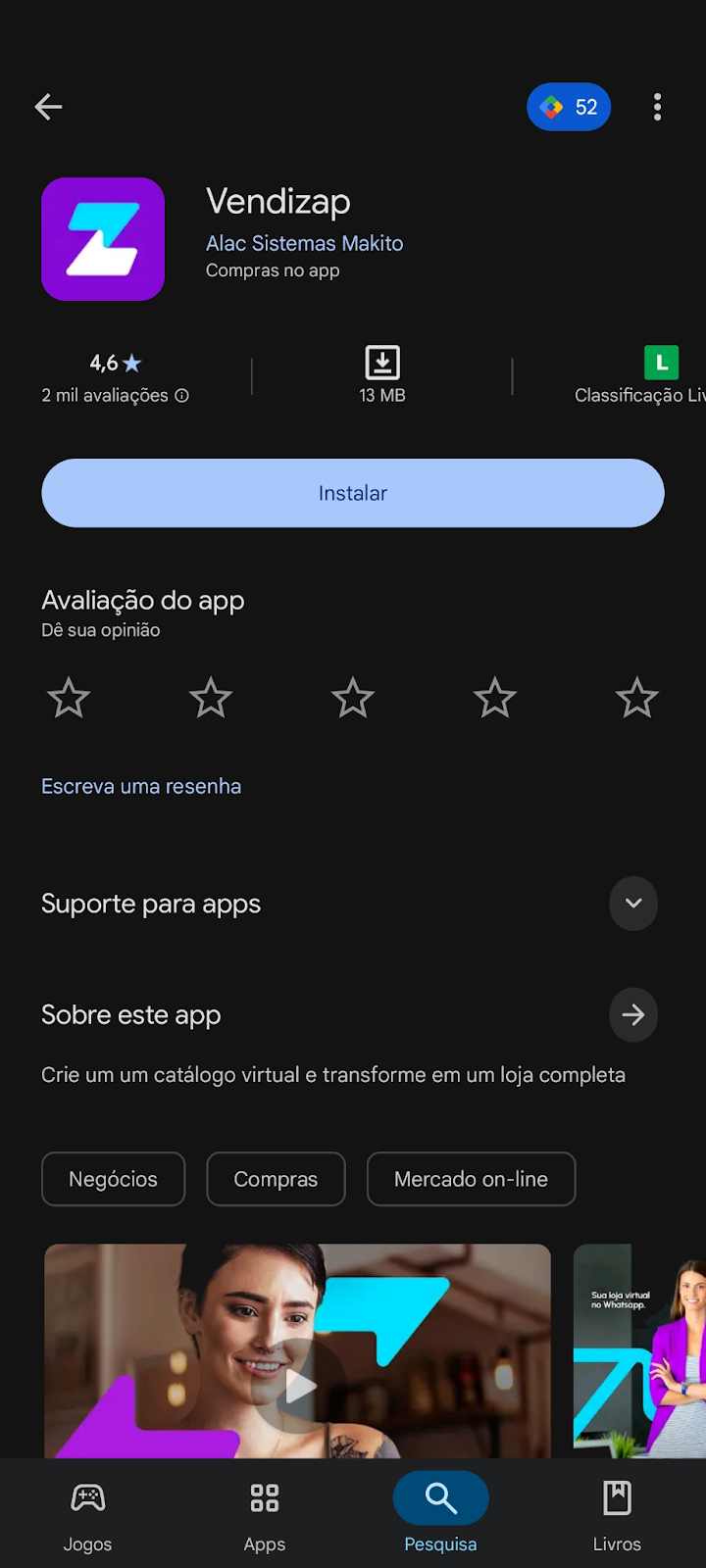Open Sobre este app details arrow
The width and height of the screenshot is (706, 1568).
pyautogui.click(x=633, y=1015)
